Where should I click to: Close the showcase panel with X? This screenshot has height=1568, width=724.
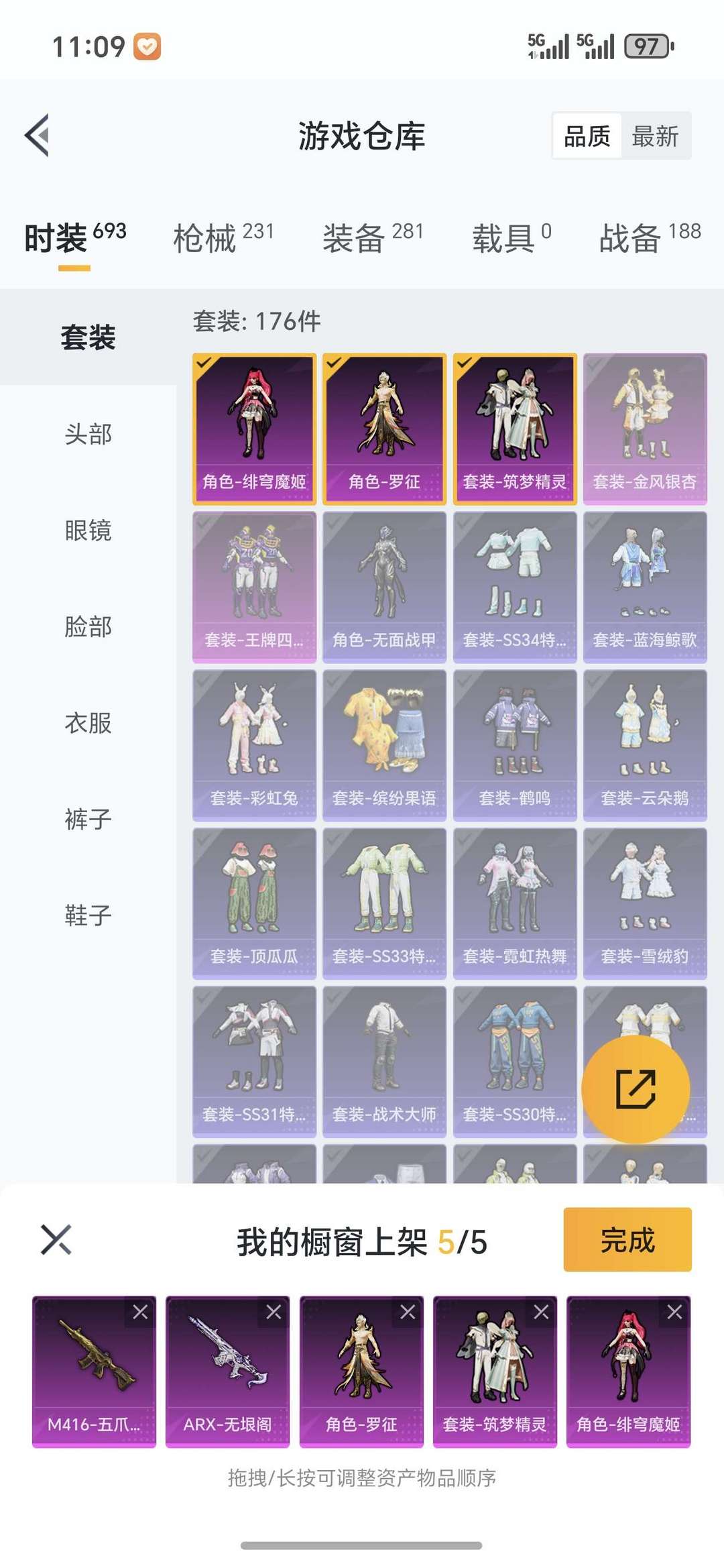tap(56, 1239)
